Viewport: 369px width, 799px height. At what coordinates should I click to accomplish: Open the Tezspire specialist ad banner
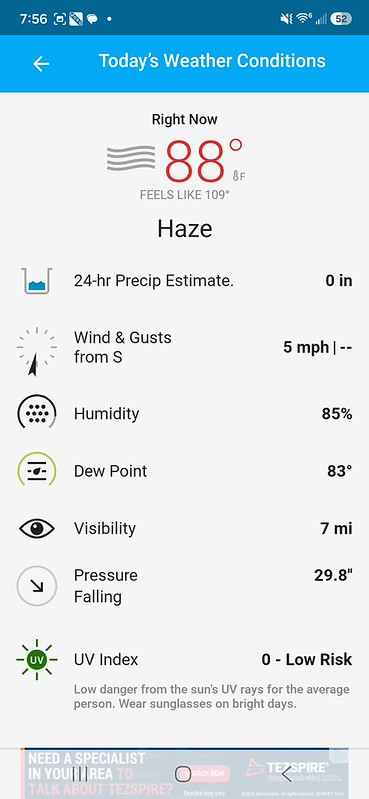pos(184,773)
